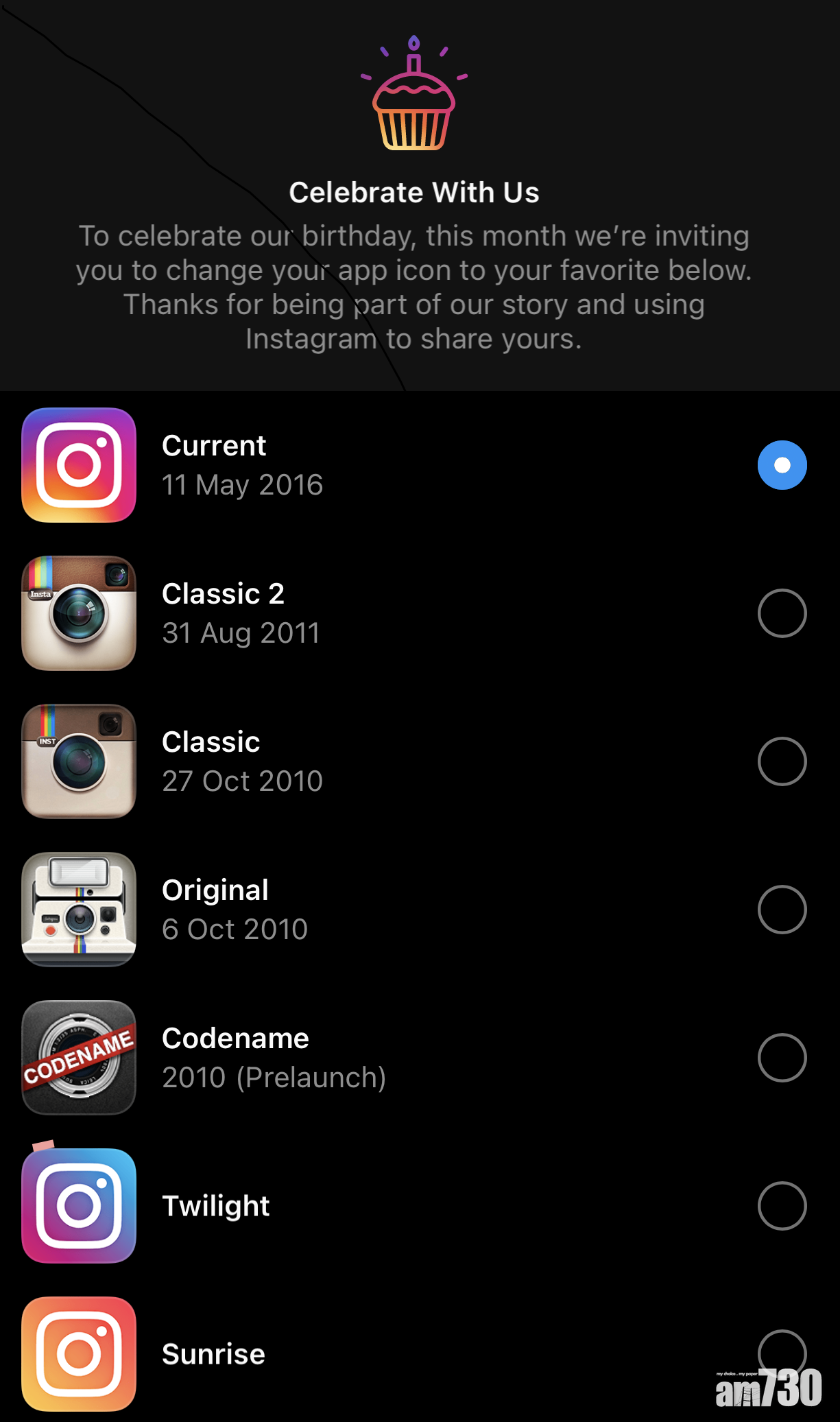Image resolution: width=840 pixels, height=1422 pixels.
Task: Pick the Classic icon dated 27 Oct 2010
Action: pos(782,761)
